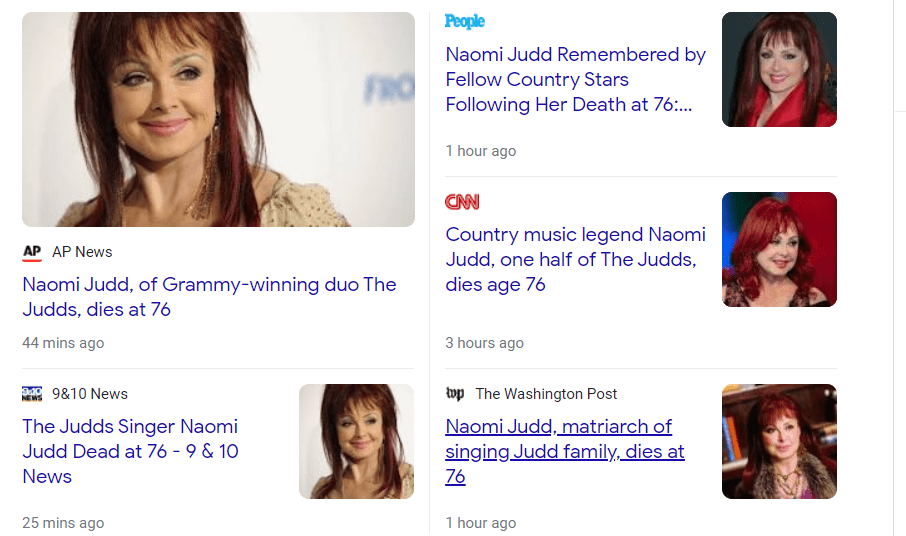This screenshot has height=536, width=906.
Task: Tap the 9&10 News article thumbnail
Action: click(356, 441)
